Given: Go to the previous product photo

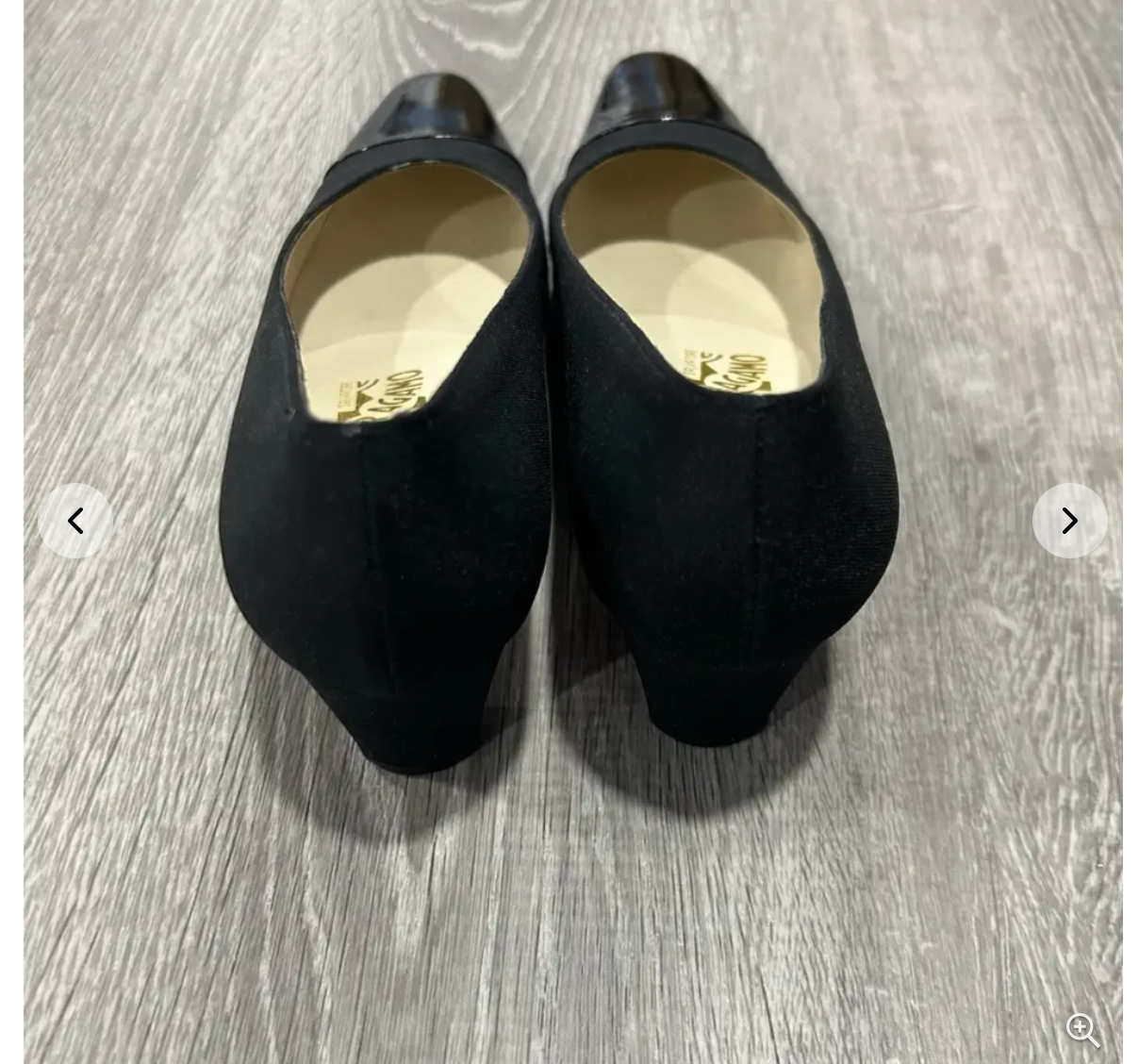Looking at the screenshot, I should pyautogui.click(x=75, y=521).
